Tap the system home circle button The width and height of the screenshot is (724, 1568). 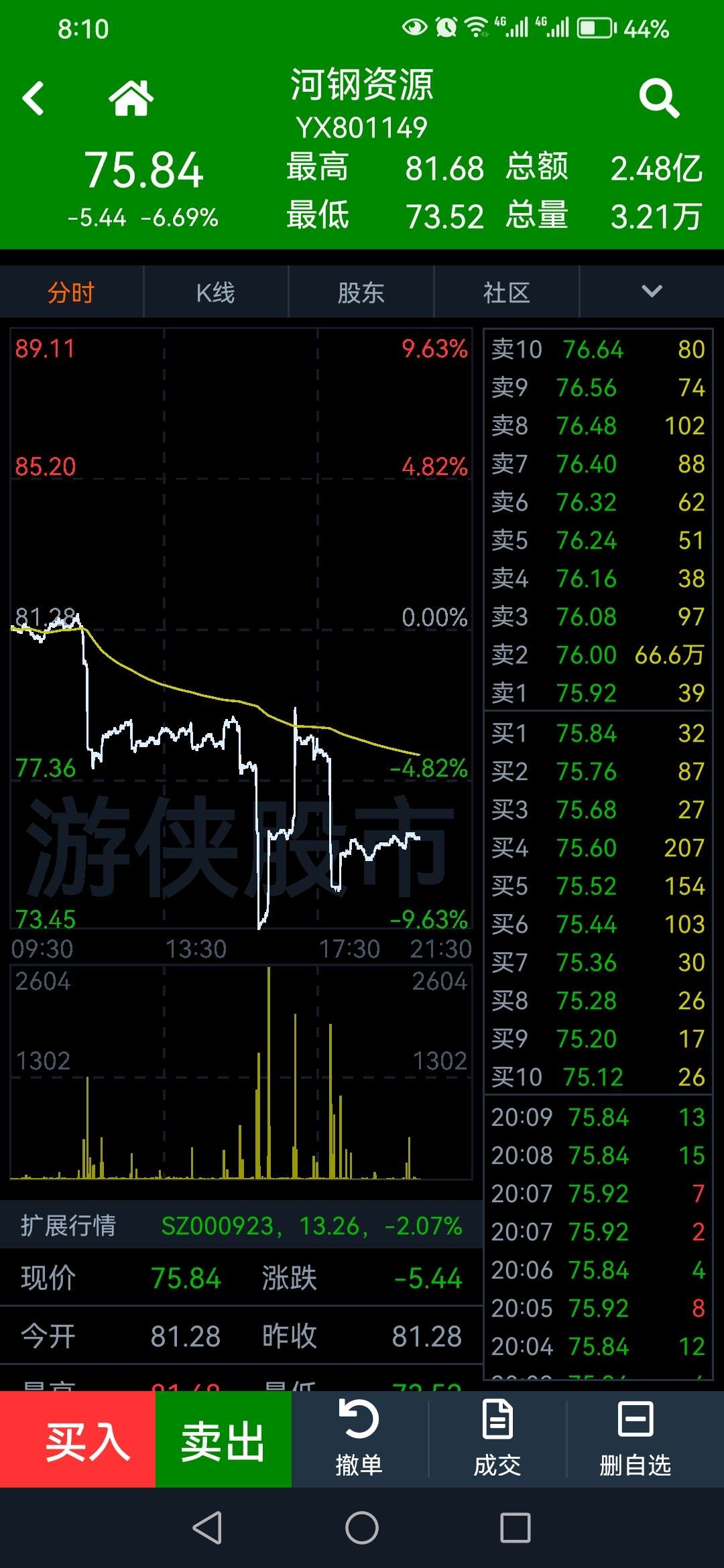pyautogui.click(x=362, y=1528)
